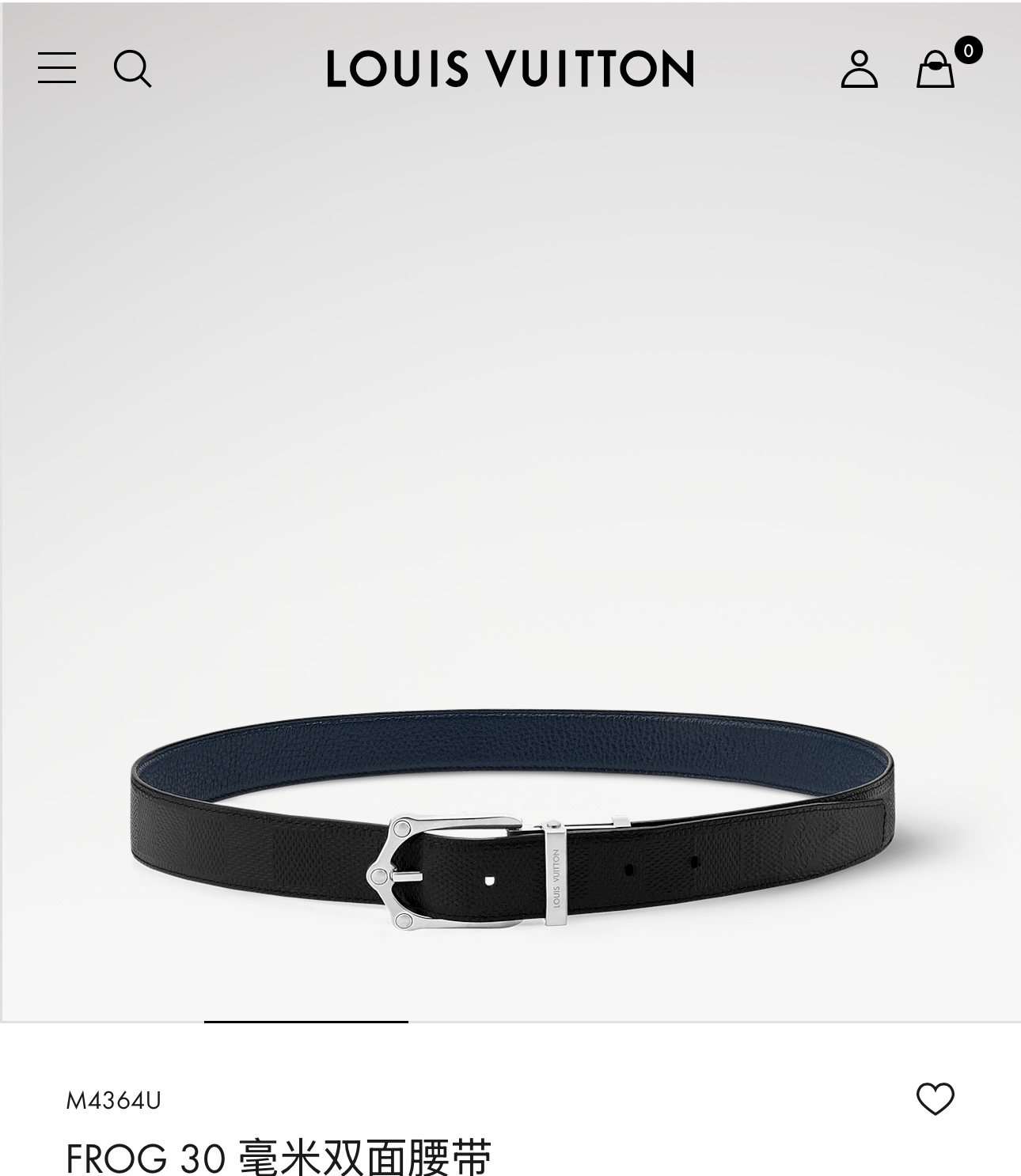Open the search magnifier

click(x=132, y=68)
